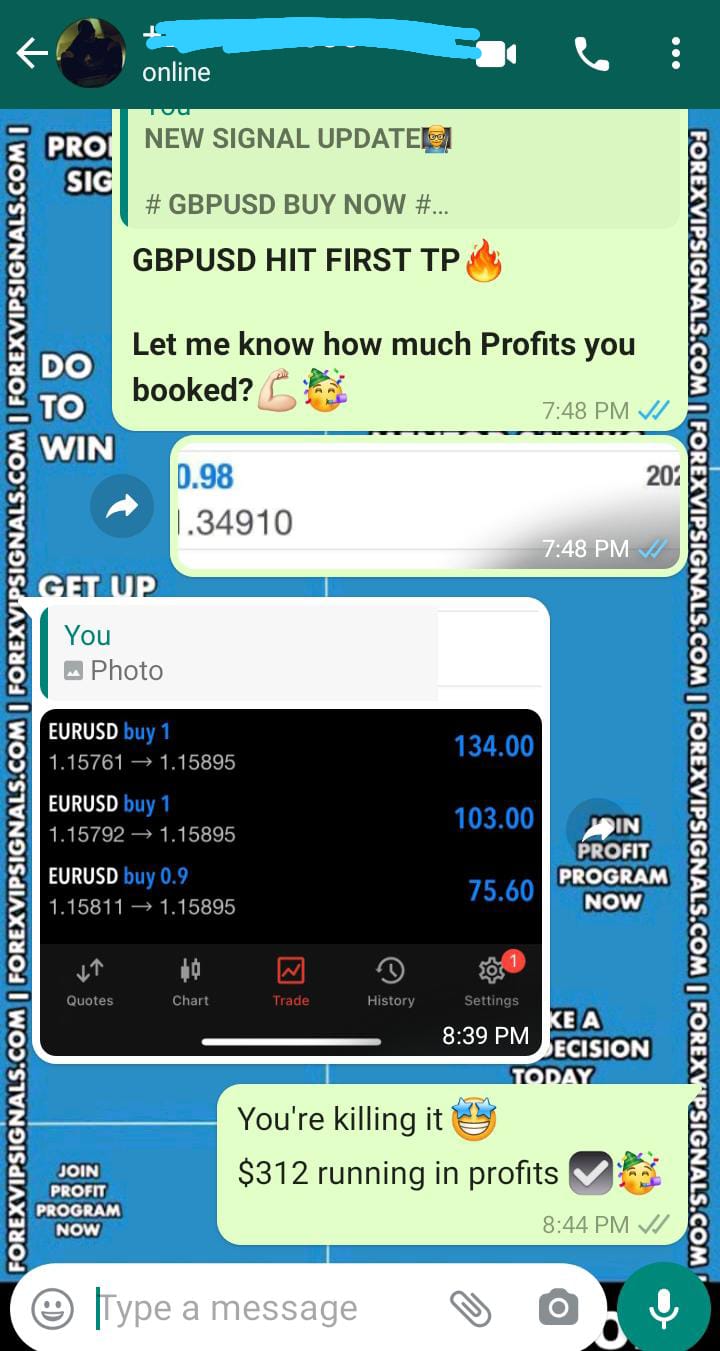Focus the Type a message field
The height and width of the screenshot is (1351, 720).
(260, 1308)
